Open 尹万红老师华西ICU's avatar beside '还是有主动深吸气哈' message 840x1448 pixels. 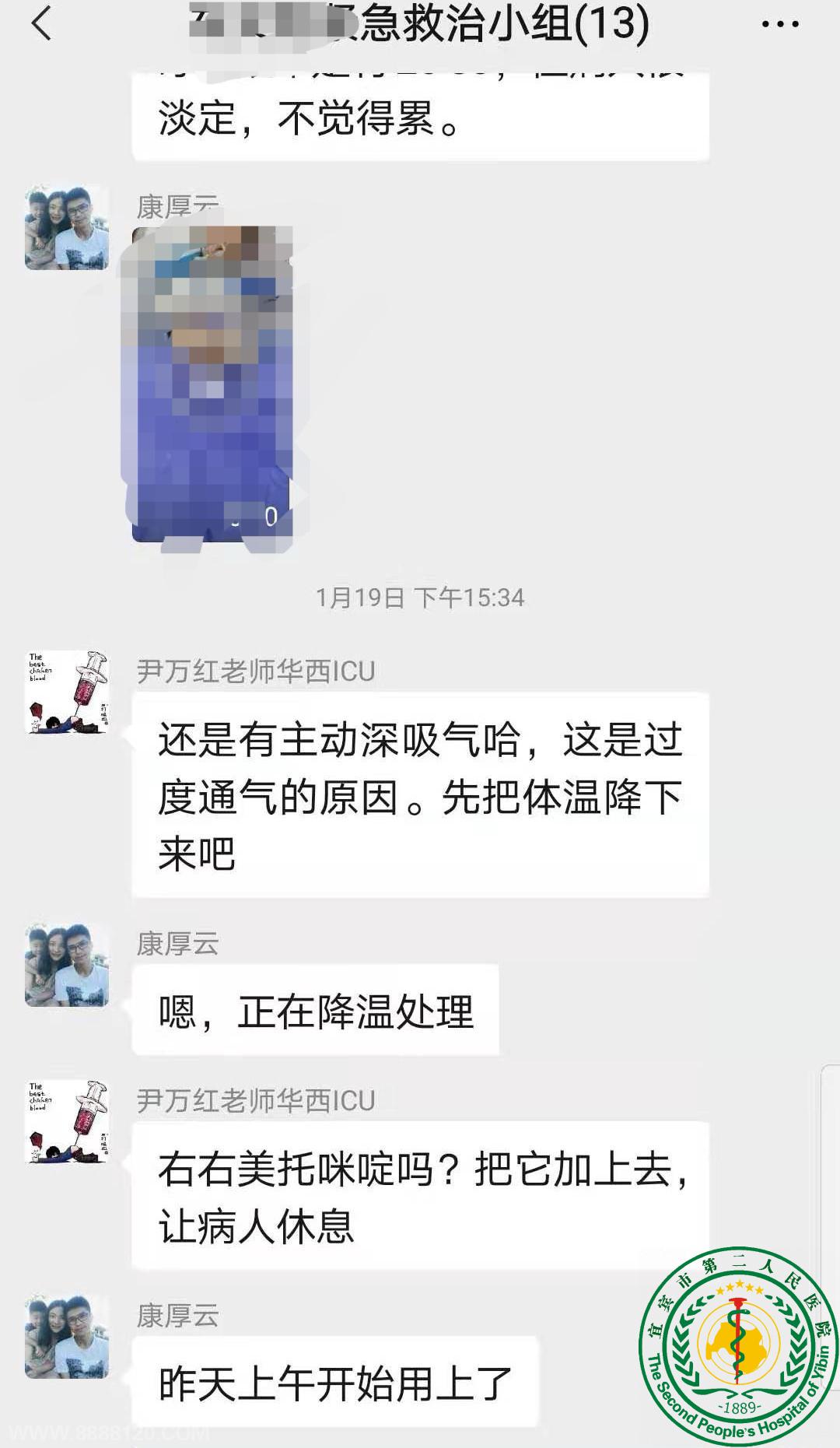[67, 692]
